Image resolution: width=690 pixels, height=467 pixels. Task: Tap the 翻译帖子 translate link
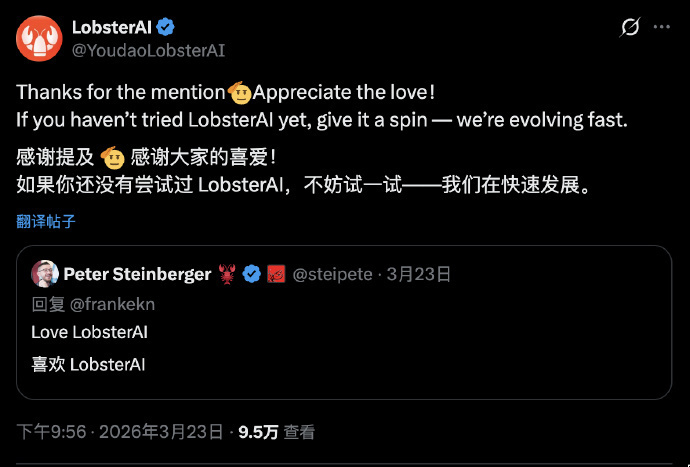coord(46,221)
